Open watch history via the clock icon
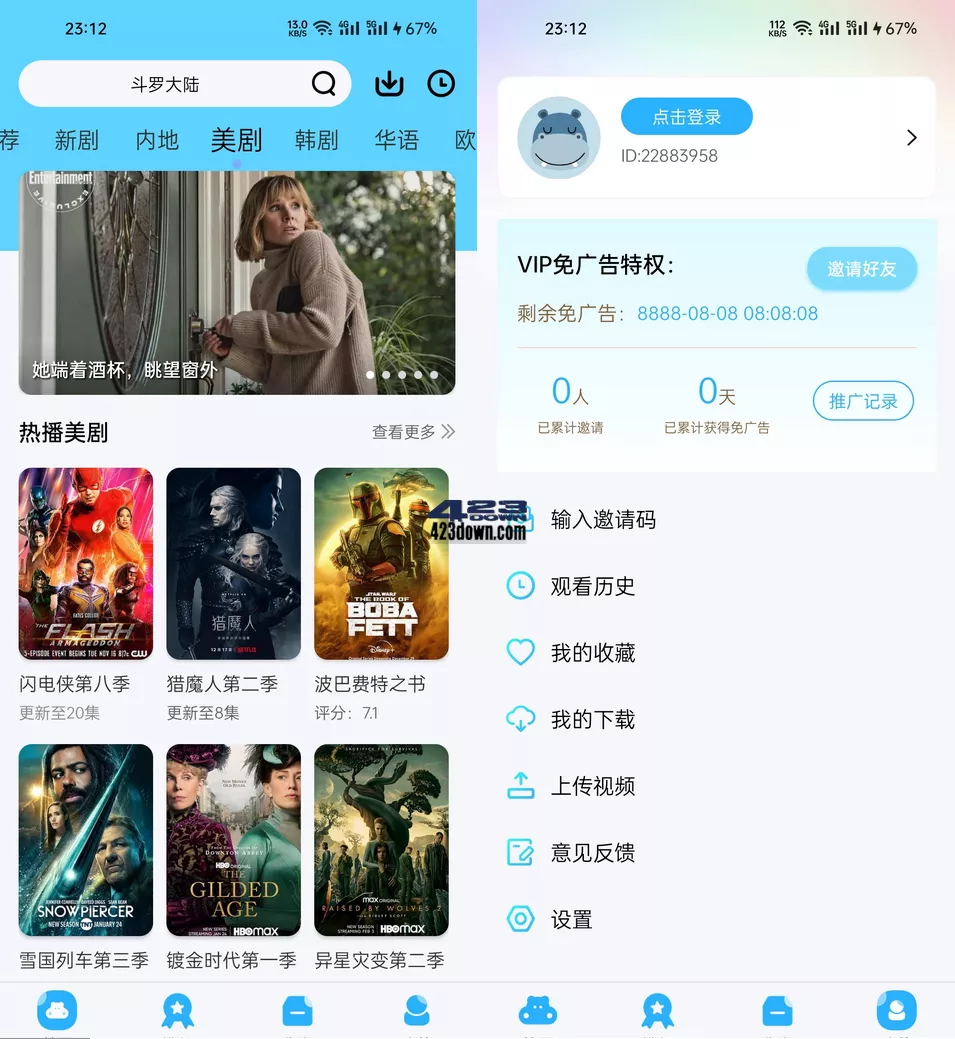The image size is (955, 1039). tap(441, 83)
